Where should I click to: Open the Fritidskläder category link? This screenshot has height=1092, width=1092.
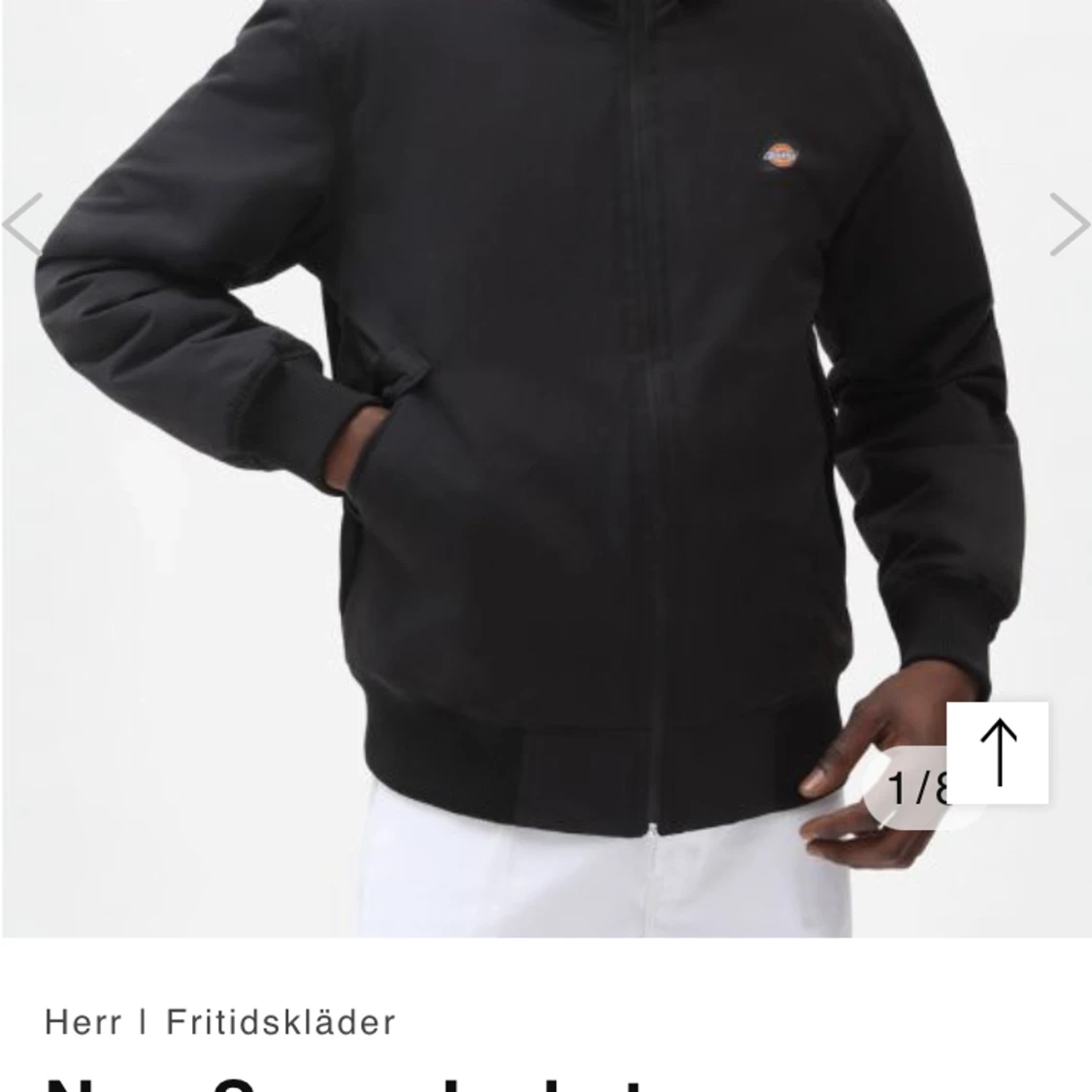pos(281,1022)
